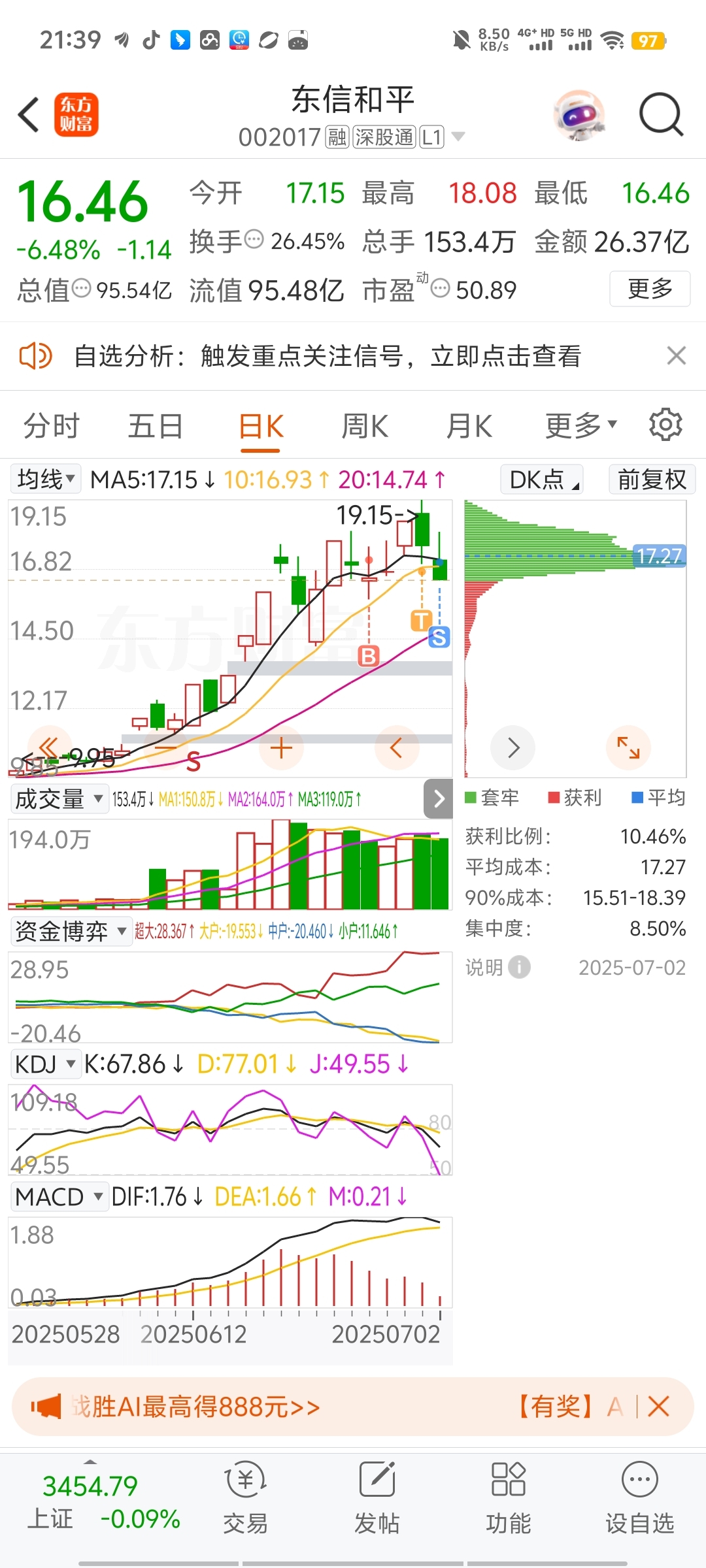Dismiss the 自选分析 notice banner

676,355
